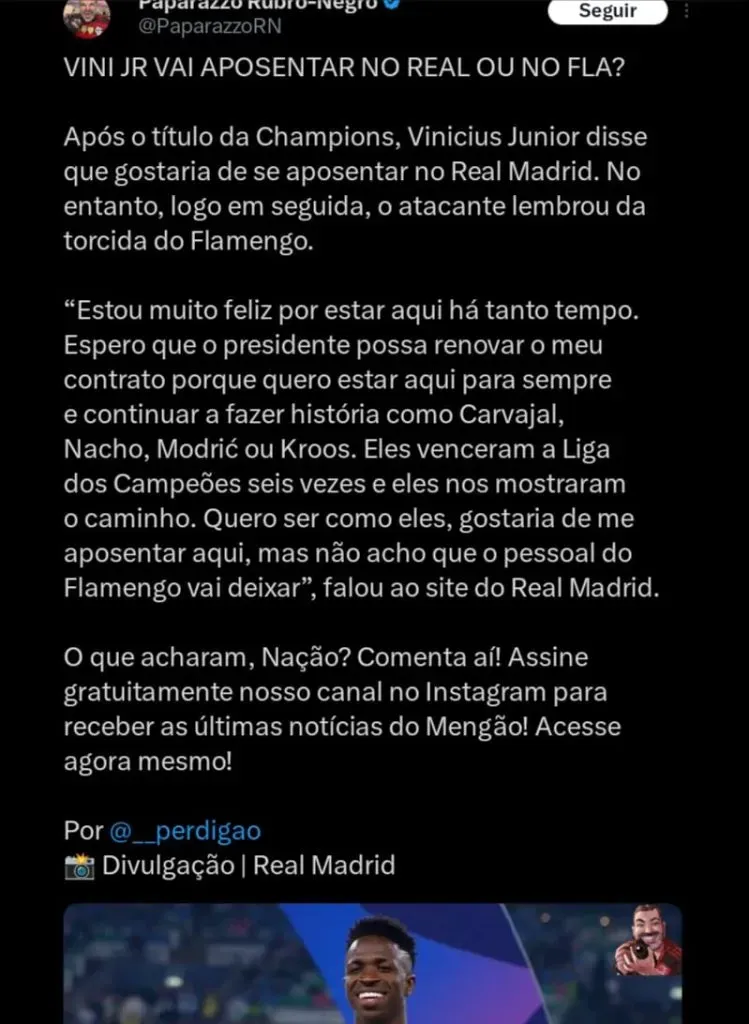Open the Paparazzo Rubro-Negro profile picture
The height and width of the screenshot is (1024, 749).
click(x=87, y=16)
